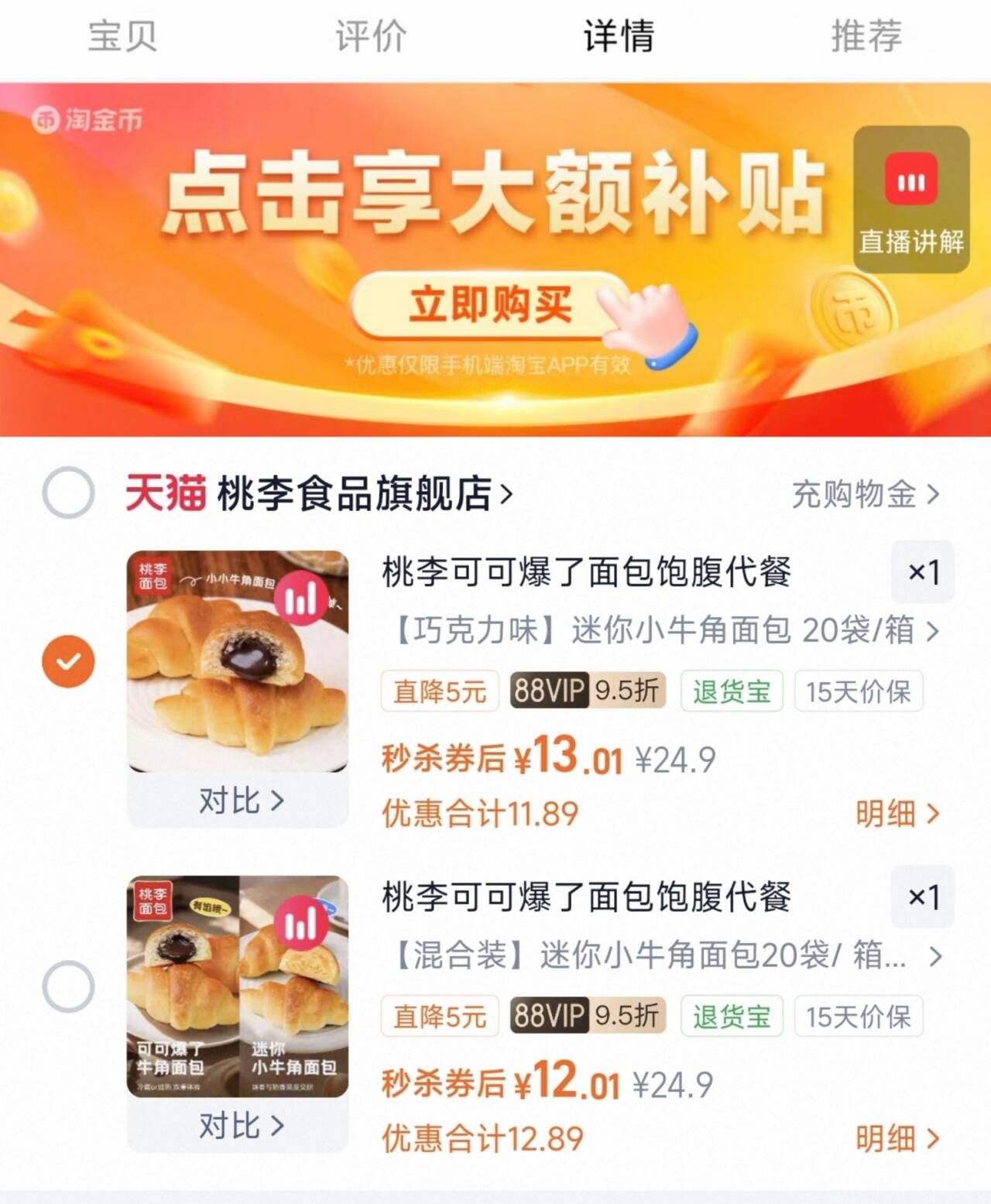
Task: Uncheck the 巧克力味 croissant item
Action: tap(68, 661)
